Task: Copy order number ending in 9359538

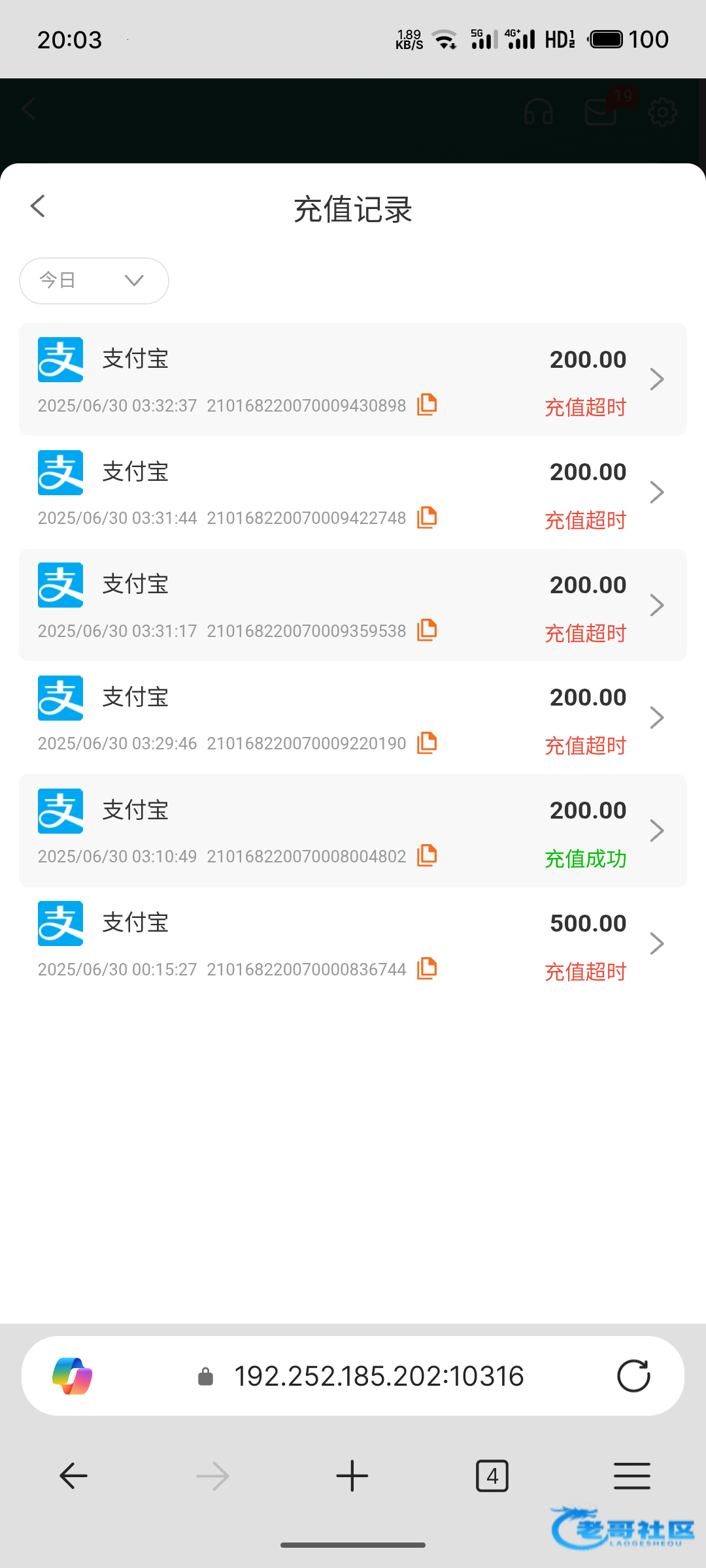Action: click(427, 630)
